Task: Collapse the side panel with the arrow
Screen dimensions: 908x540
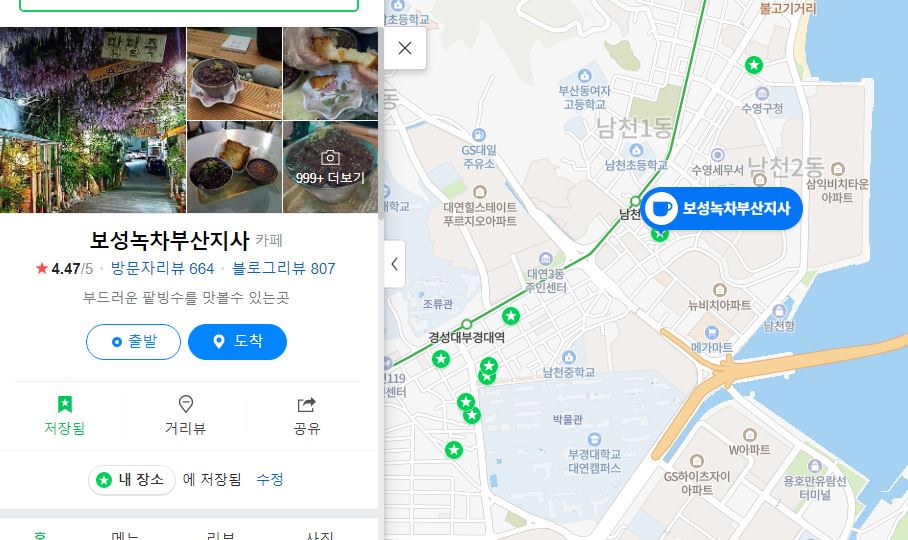Action: pyautogui.click(x=394, y=264)
